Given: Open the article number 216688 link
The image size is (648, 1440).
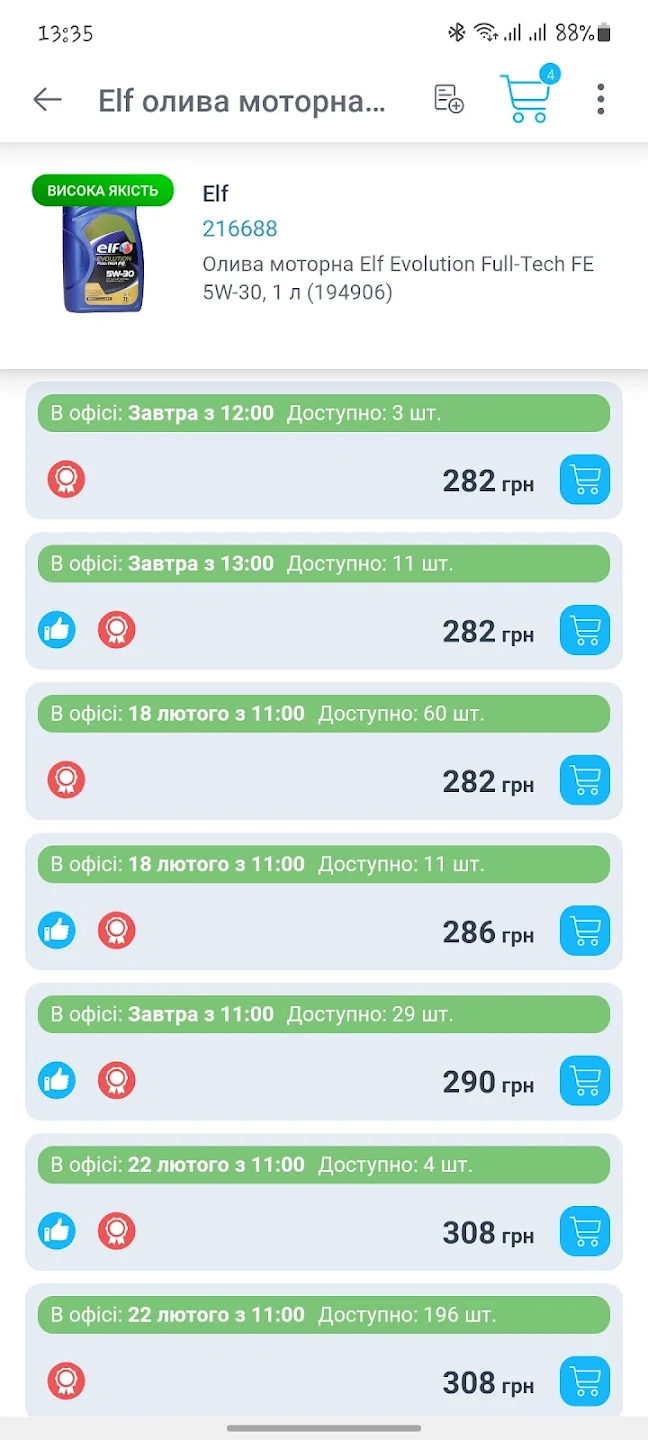Looking at the screenshot, I should 240,229.
